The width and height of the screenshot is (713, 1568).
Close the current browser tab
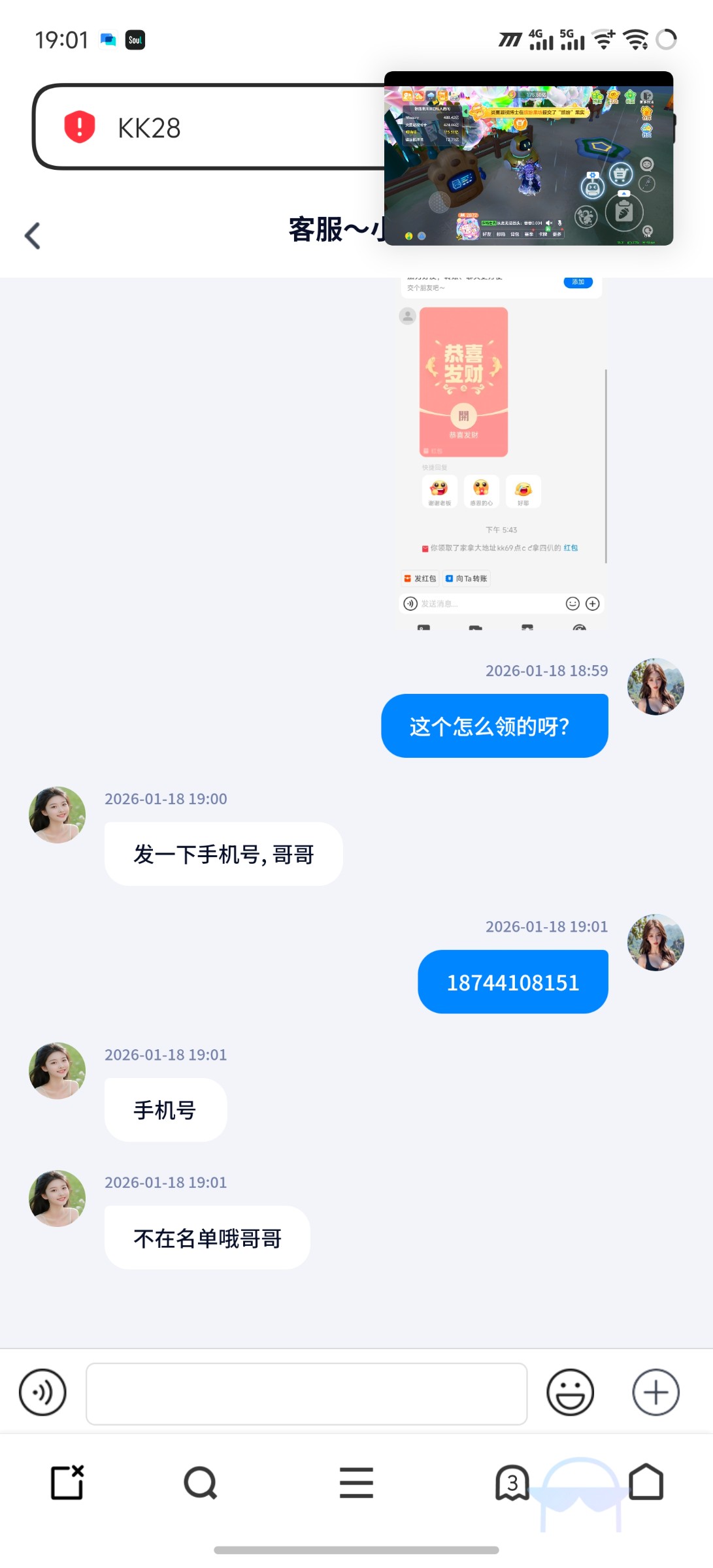tap(67, 1482)
